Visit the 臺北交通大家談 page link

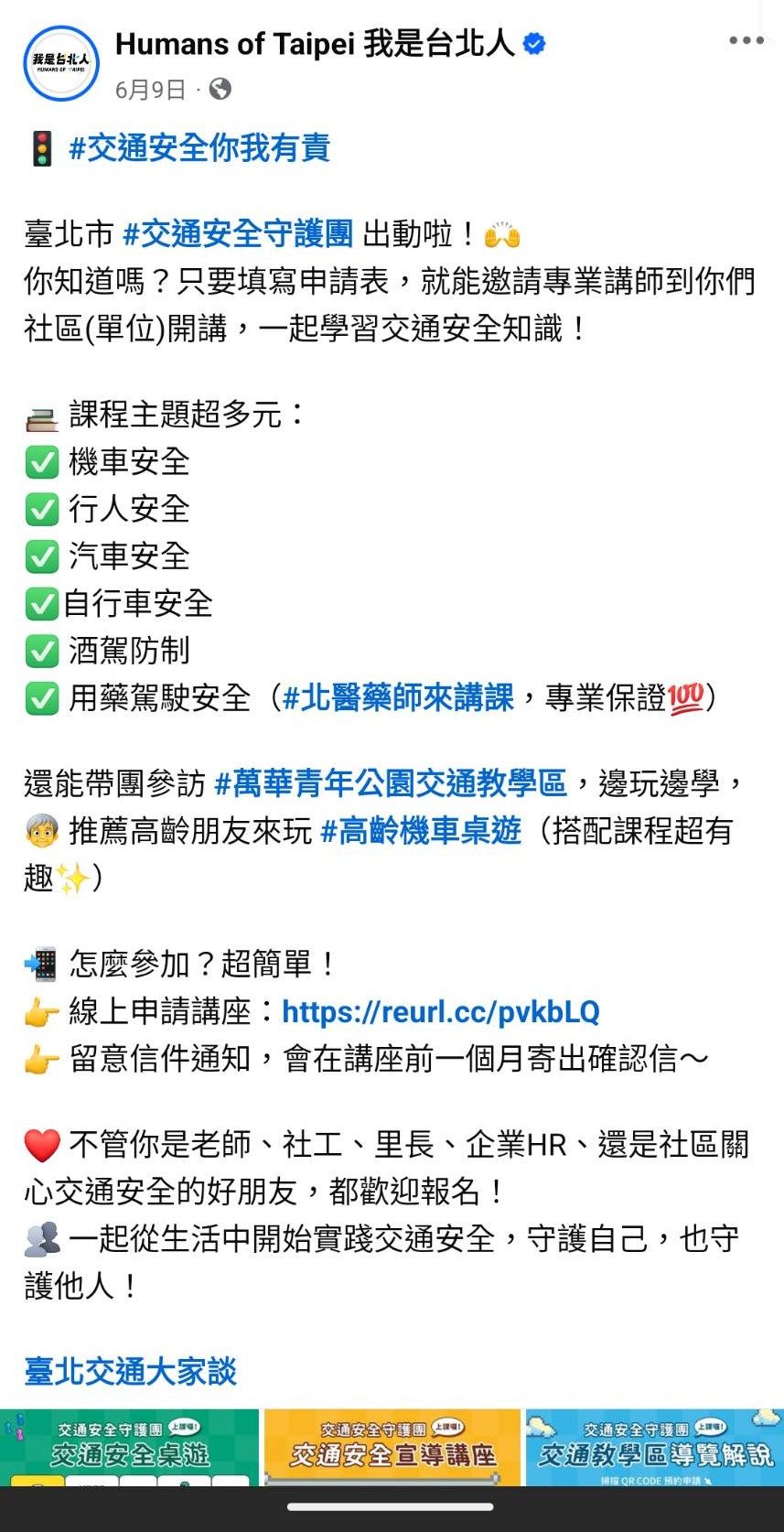coord(131,1371)
